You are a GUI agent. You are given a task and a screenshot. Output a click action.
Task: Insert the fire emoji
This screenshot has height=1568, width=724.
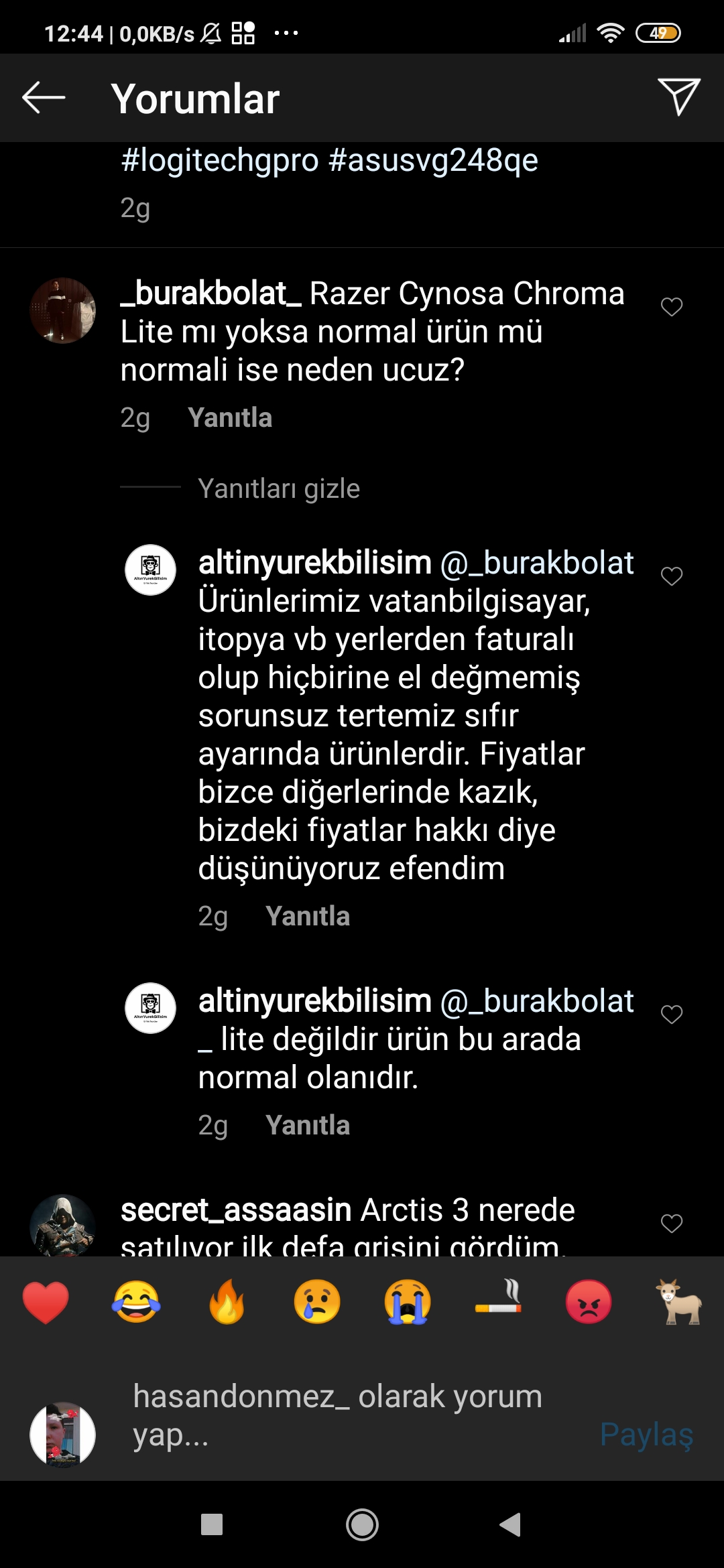click(x=227, y=1302)
